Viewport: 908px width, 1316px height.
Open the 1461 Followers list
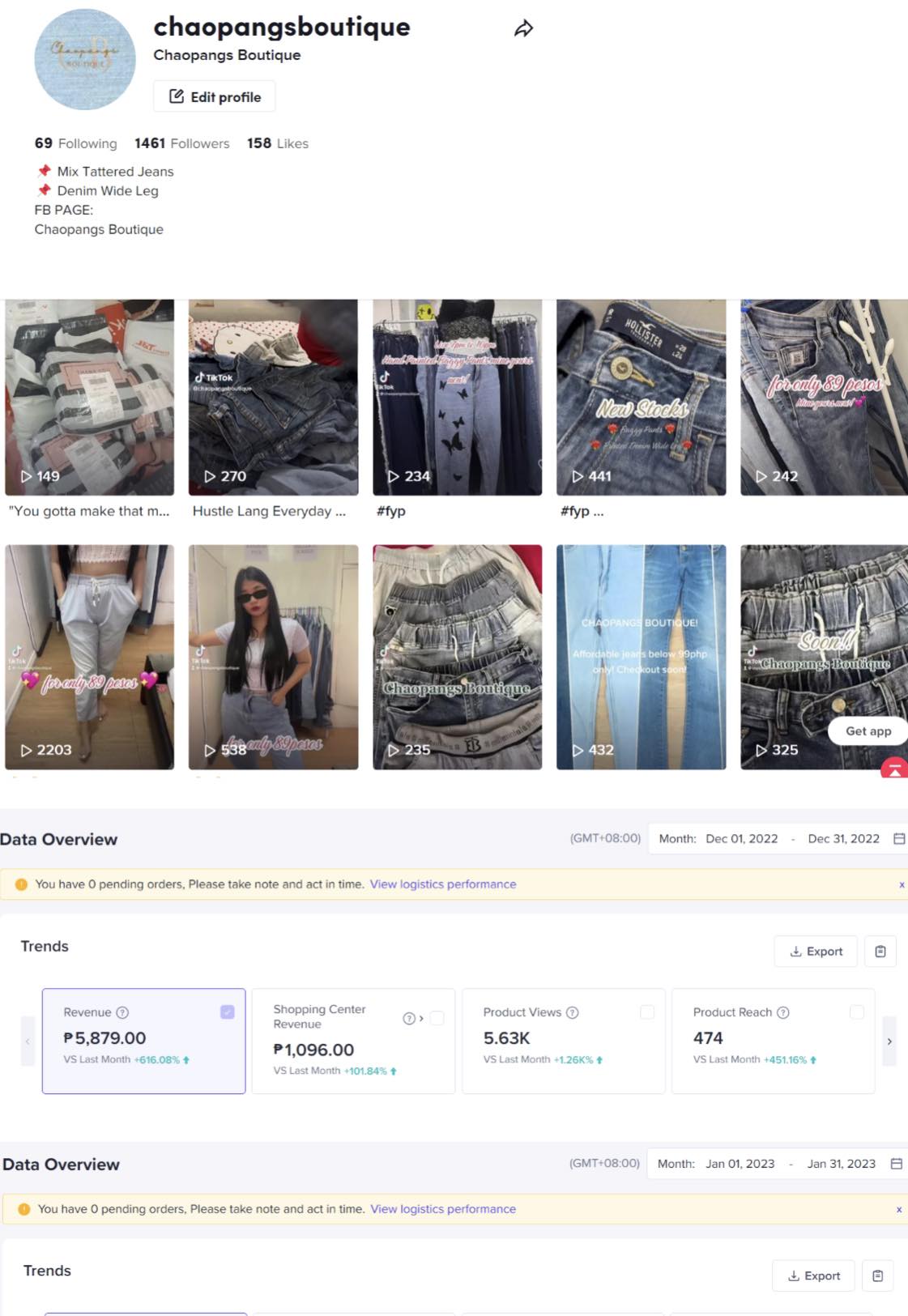[x=181, y=143]
